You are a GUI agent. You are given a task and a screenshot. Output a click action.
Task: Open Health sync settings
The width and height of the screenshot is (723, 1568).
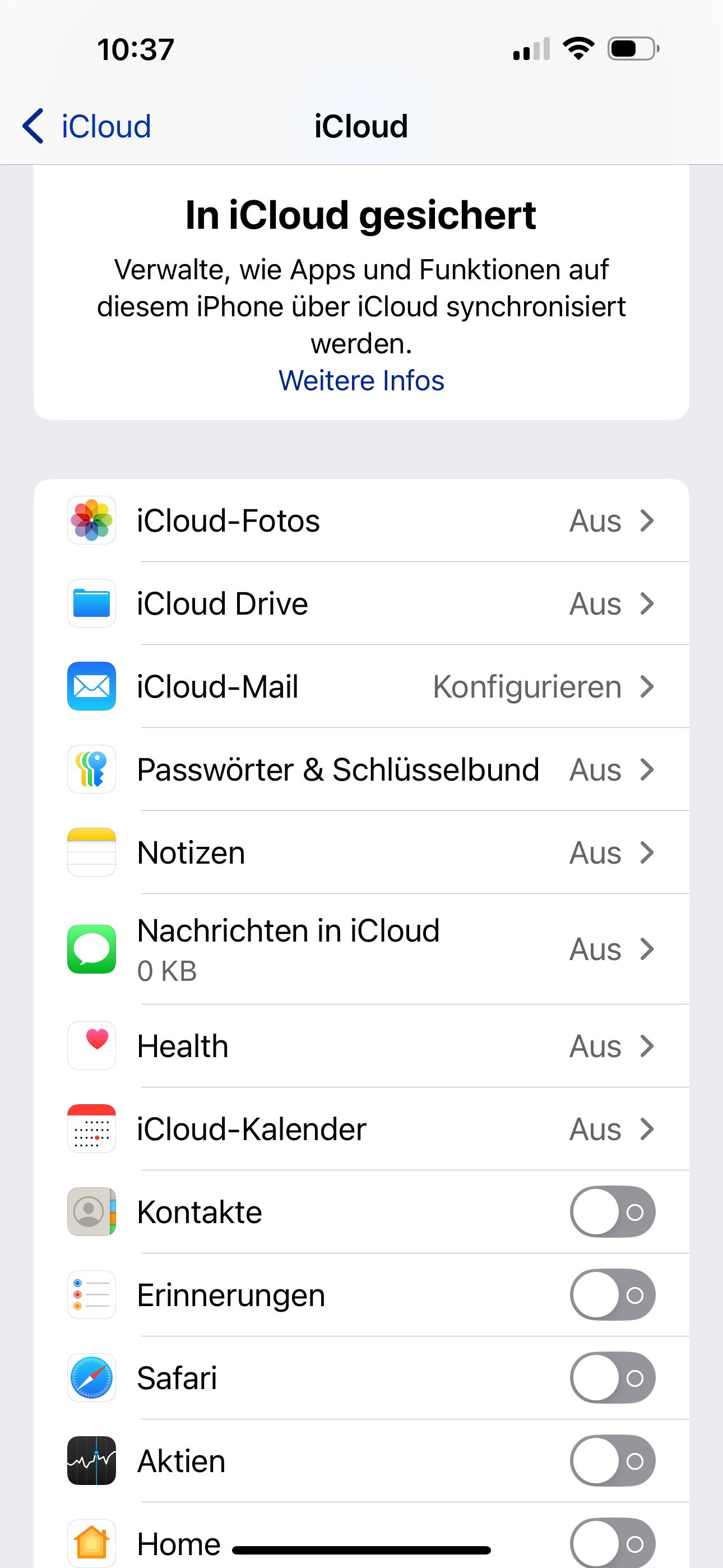(361, 1046)
